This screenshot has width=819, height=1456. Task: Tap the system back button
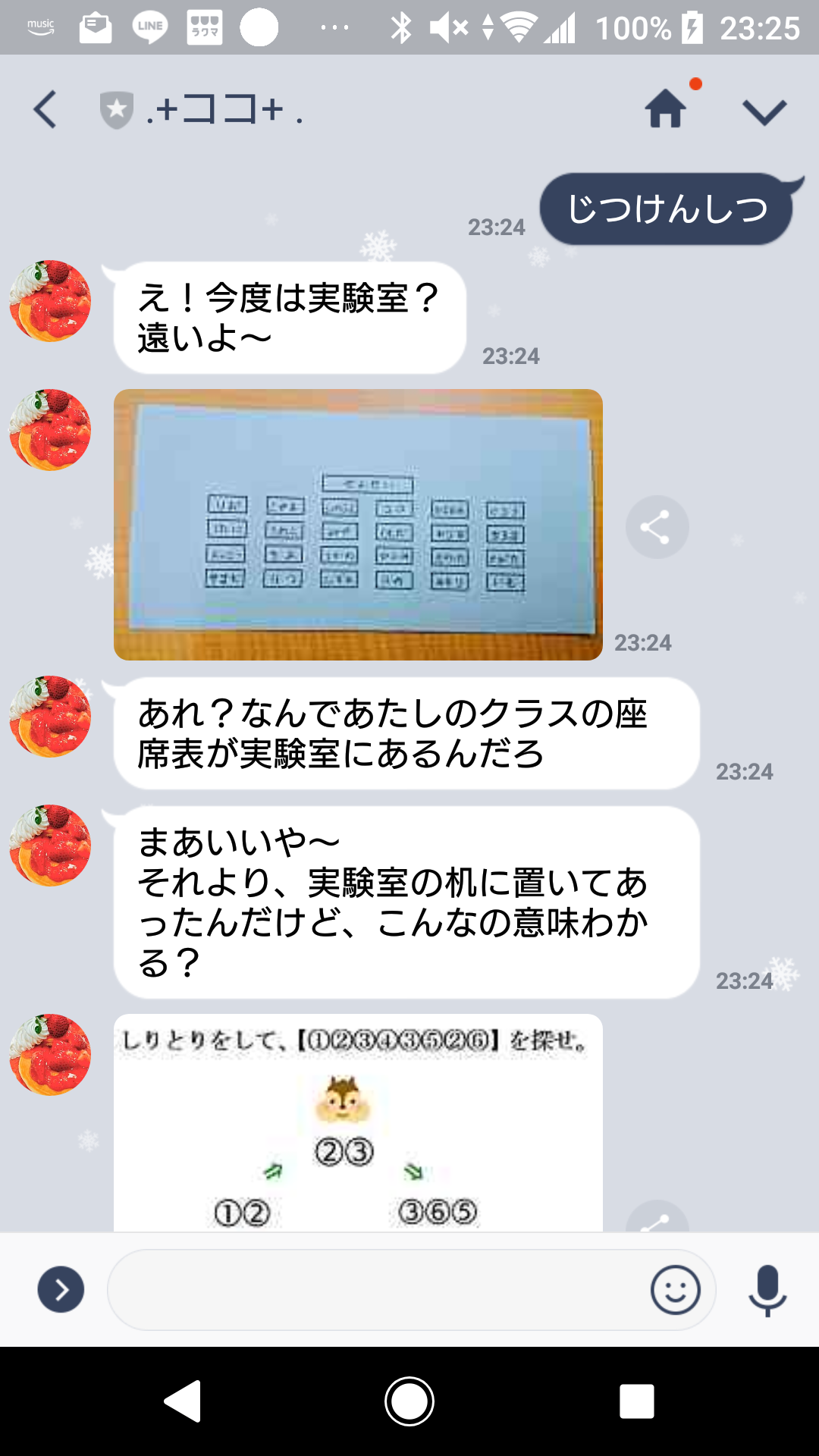click(183, 1401)
